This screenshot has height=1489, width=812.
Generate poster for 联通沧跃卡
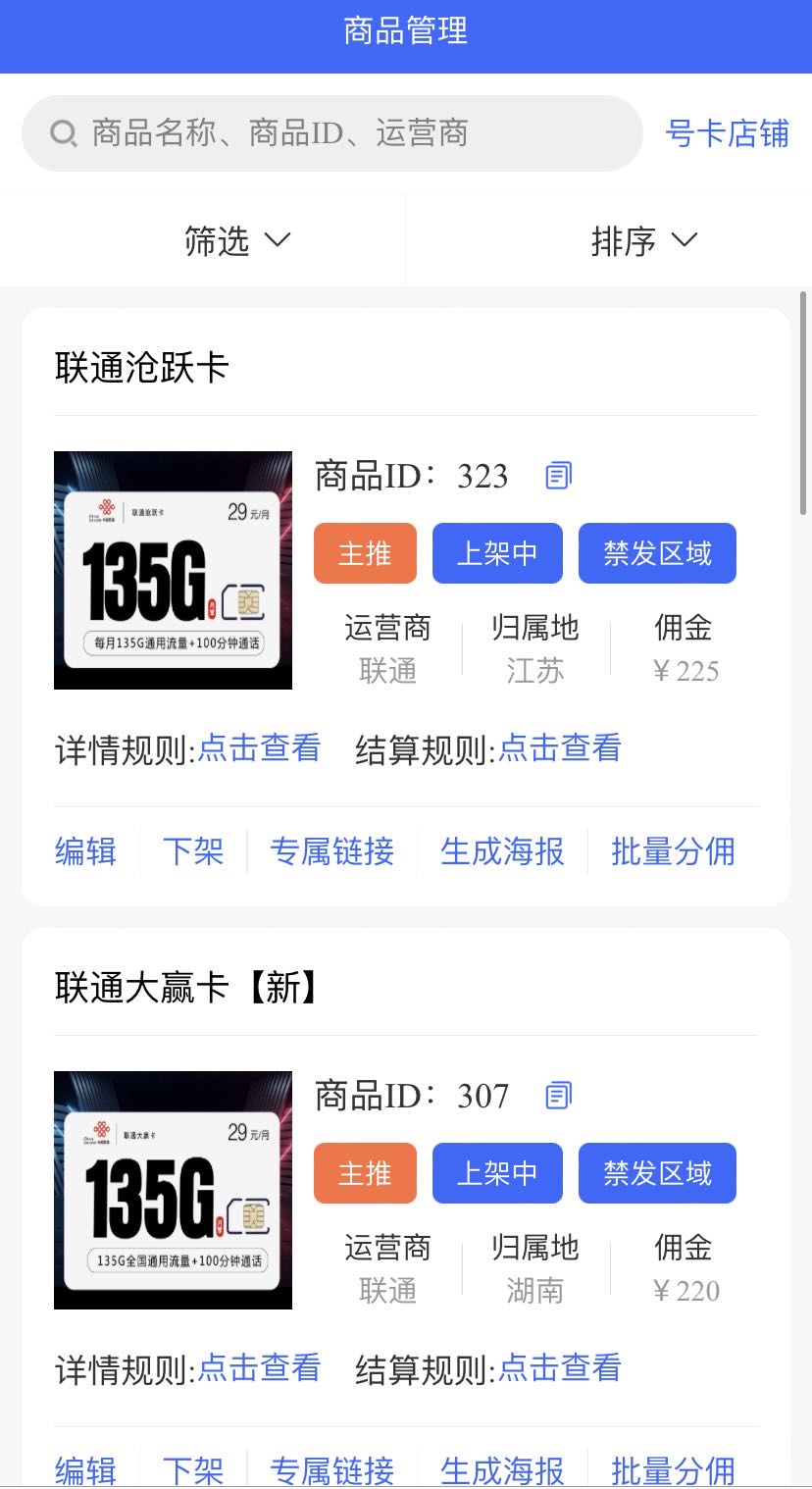pyautogui.click(x=502, y=851)
